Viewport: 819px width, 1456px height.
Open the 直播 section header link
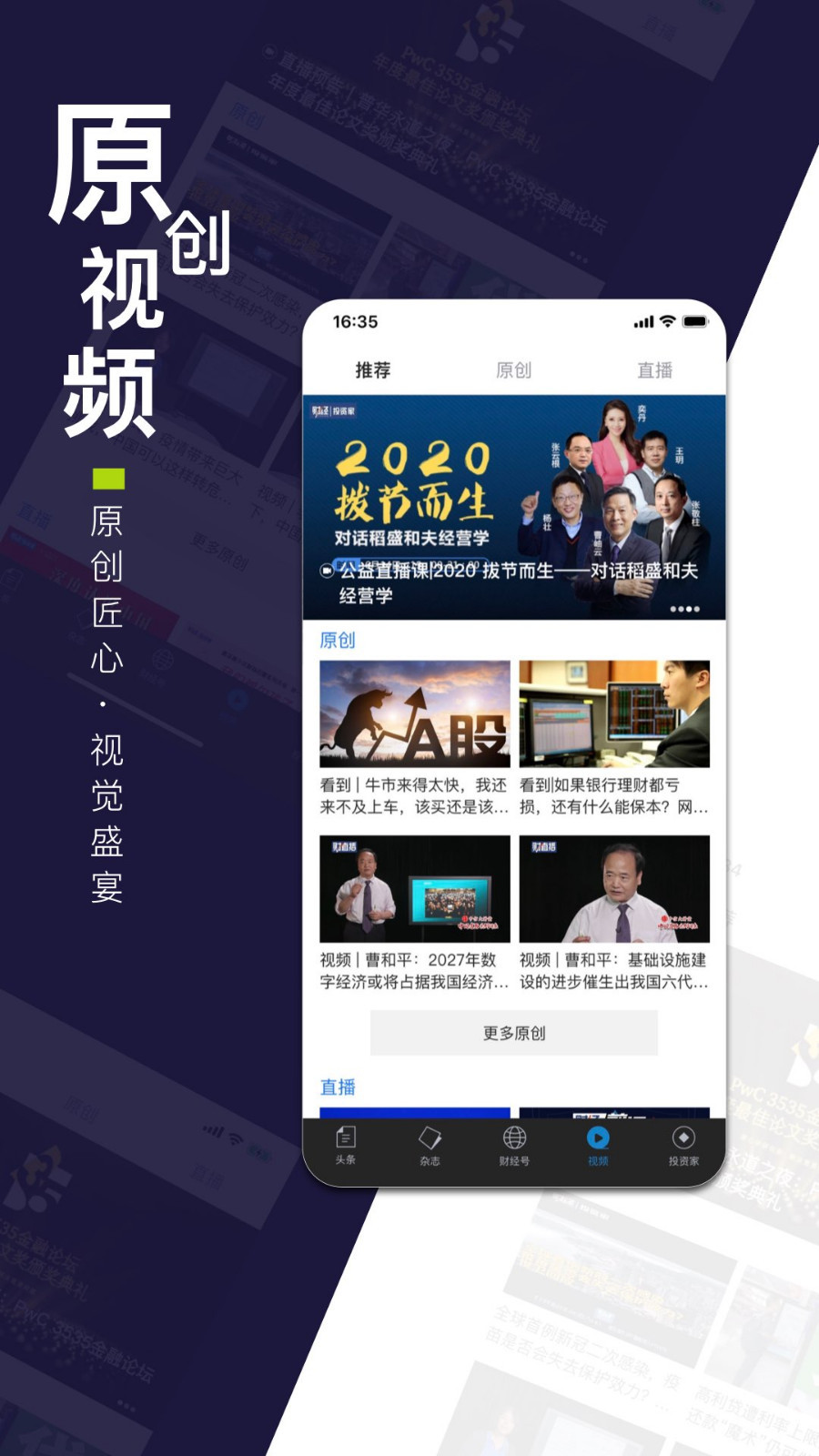(x=338, y=1087)
